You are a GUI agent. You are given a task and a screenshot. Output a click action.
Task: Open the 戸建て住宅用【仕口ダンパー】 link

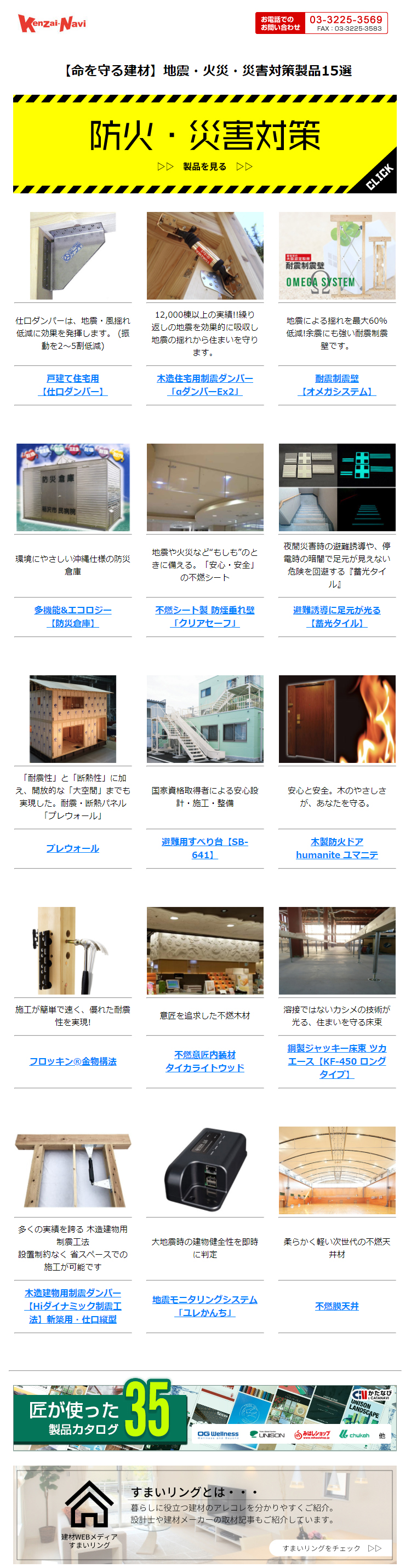pos(72,386)
